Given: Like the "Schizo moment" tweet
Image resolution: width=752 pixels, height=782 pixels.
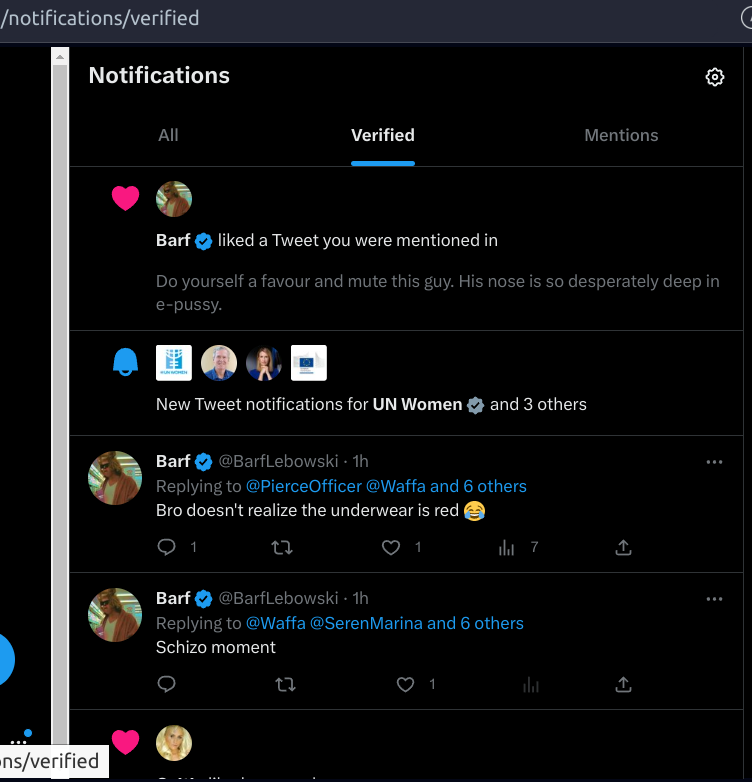Looking at the screenshot, I should [x=405, y=684].
